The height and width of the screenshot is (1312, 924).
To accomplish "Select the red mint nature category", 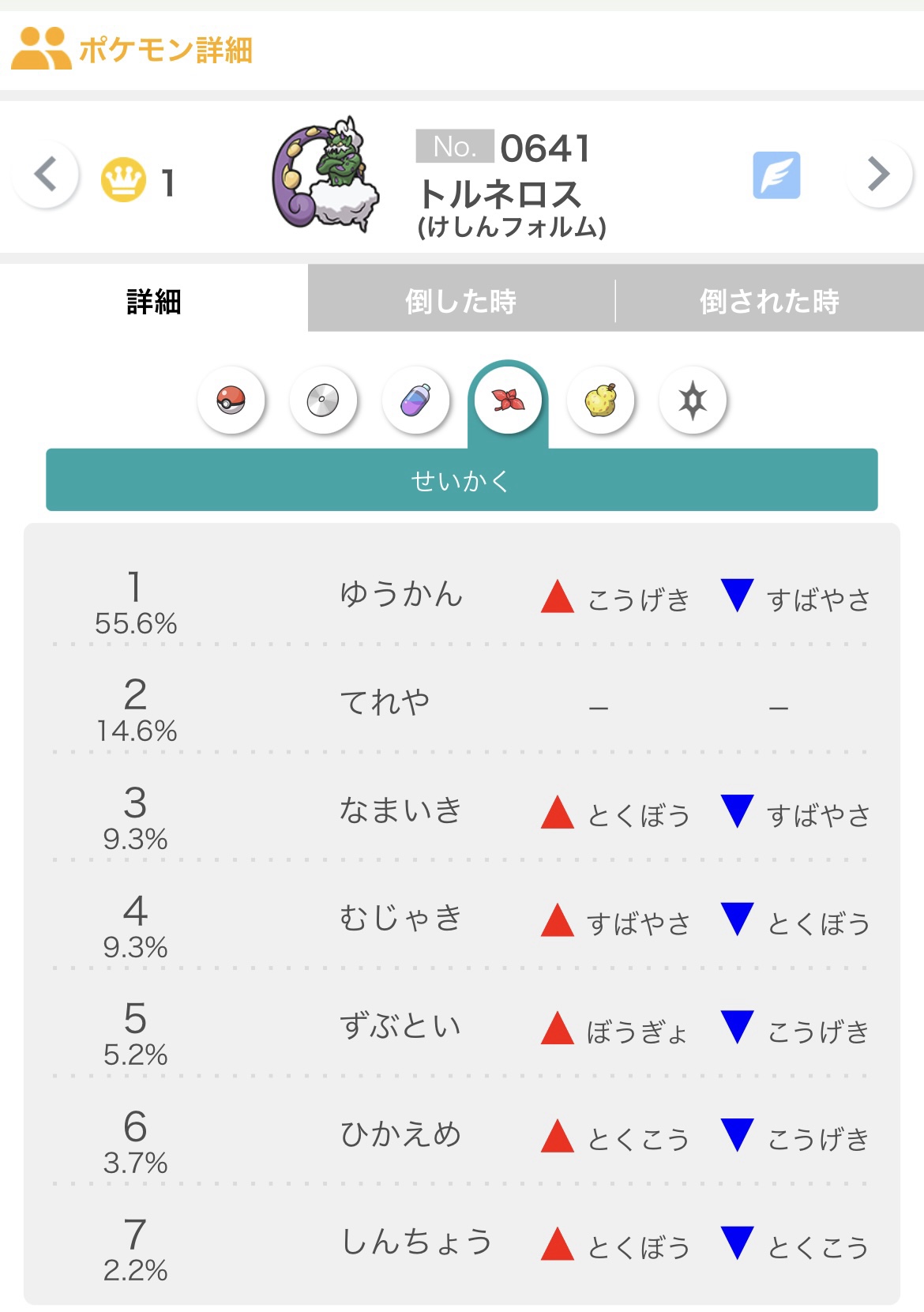I will click(x=508, y=400).
